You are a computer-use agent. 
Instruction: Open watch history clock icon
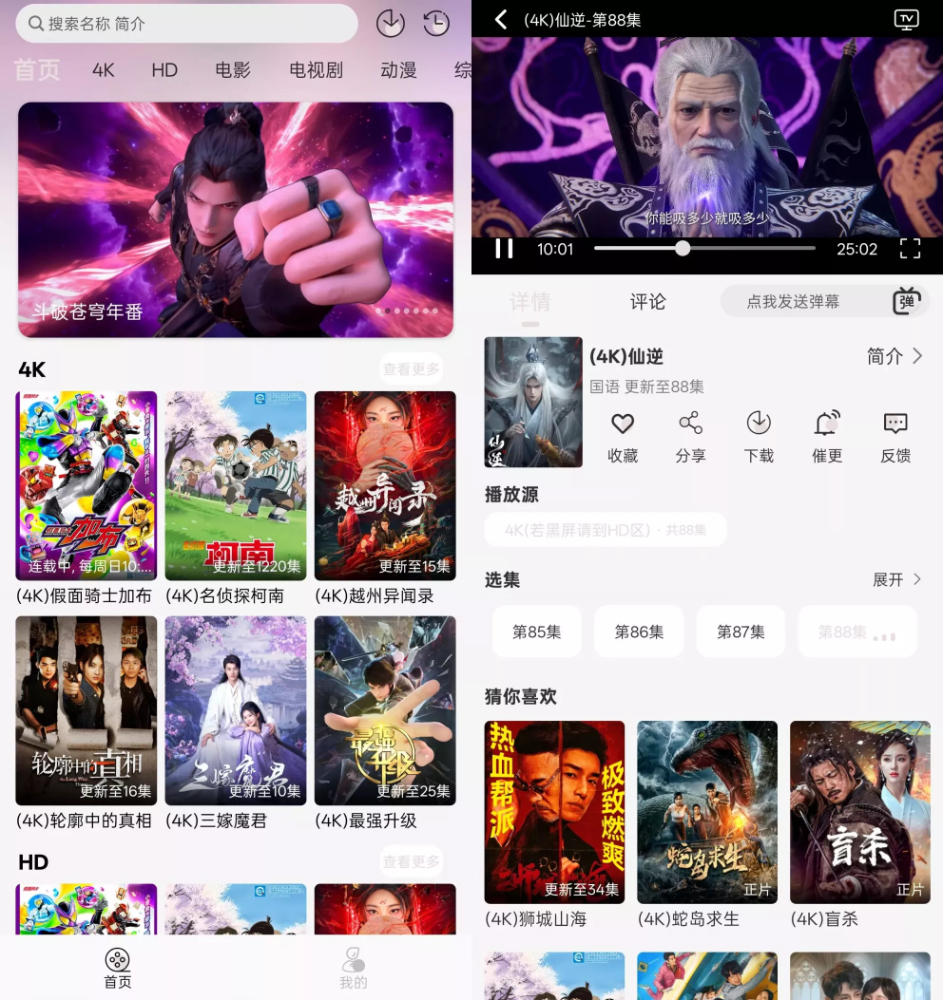pyautogui.click(x=436, y=23)
